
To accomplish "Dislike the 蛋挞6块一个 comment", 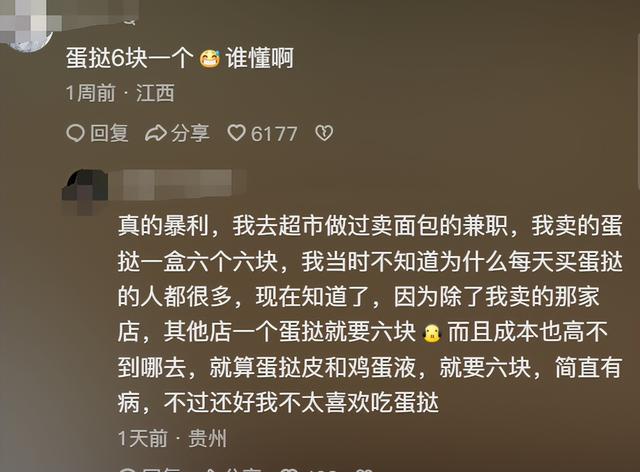I will click(324, 132).
